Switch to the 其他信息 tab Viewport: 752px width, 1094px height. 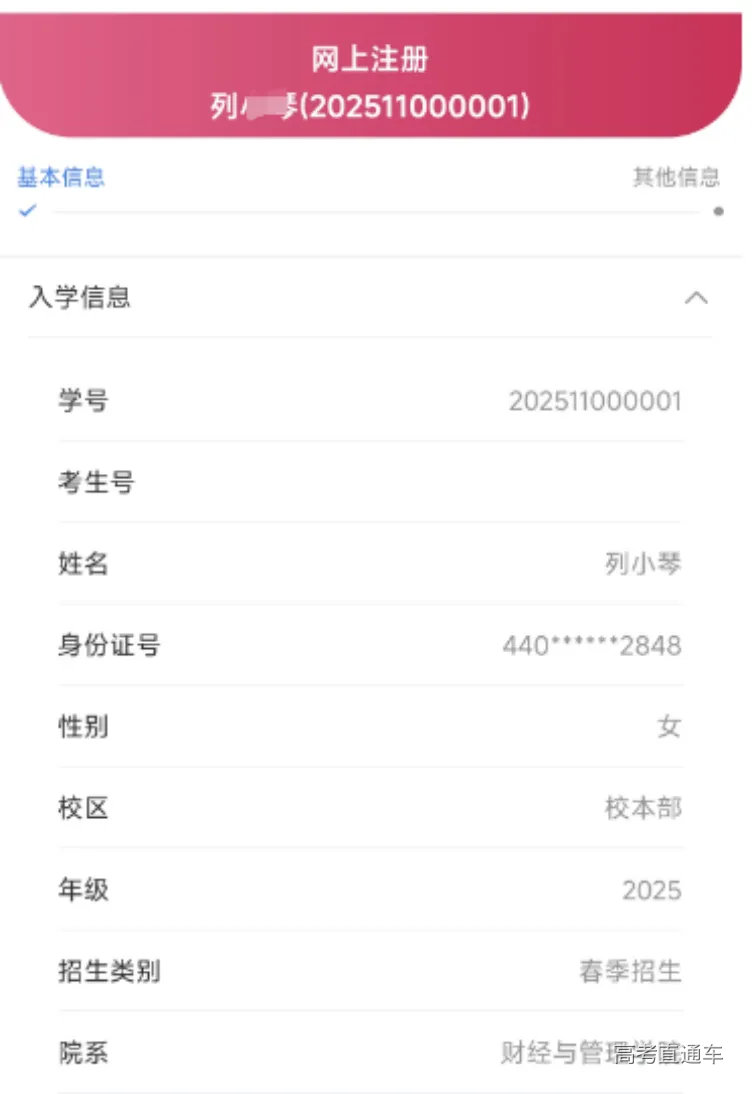(678, 176)
